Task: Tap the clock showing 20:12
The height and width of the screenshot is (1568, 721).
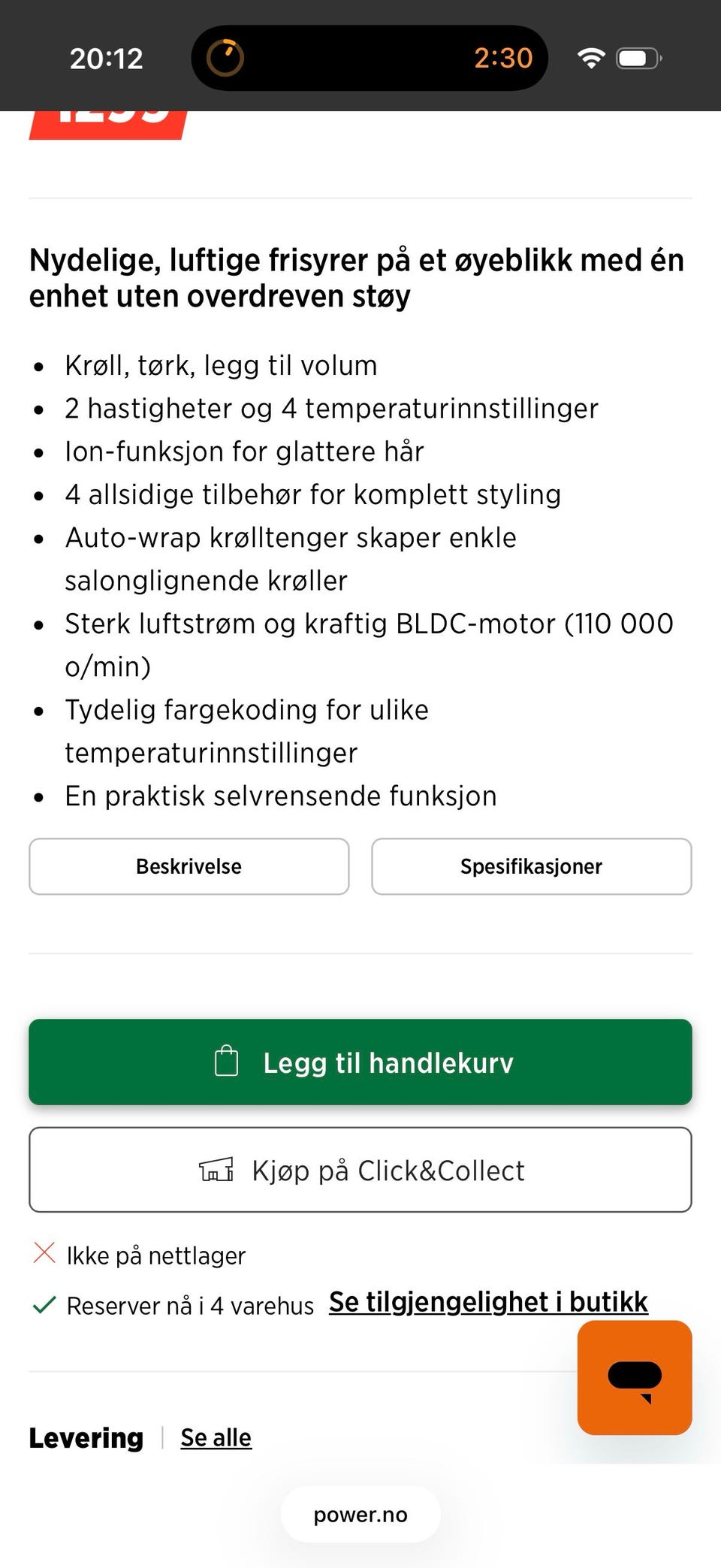Action: [105, 57]
